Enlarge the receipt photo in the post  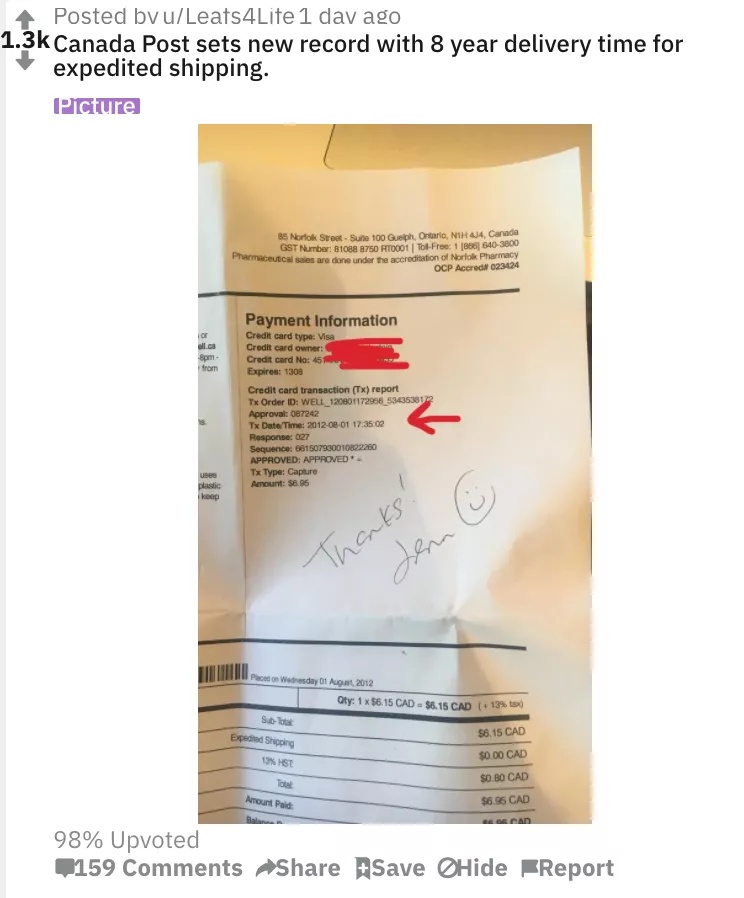pyautogui.click(x=395, y=473)
